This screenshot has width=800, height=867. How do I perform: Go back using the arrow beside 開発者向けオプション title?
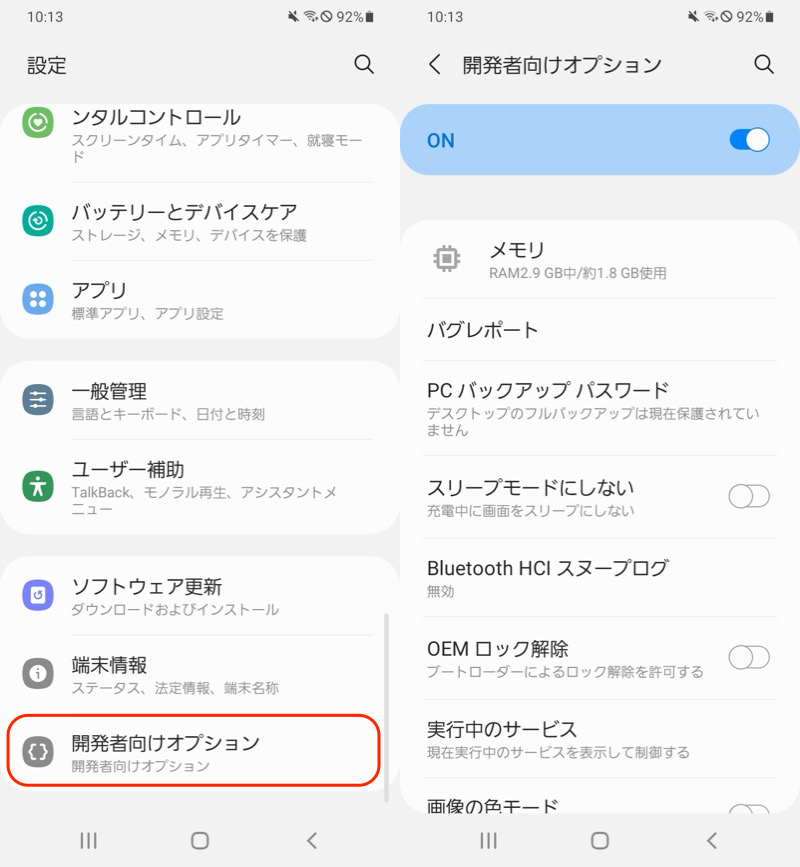click(434, 65)
